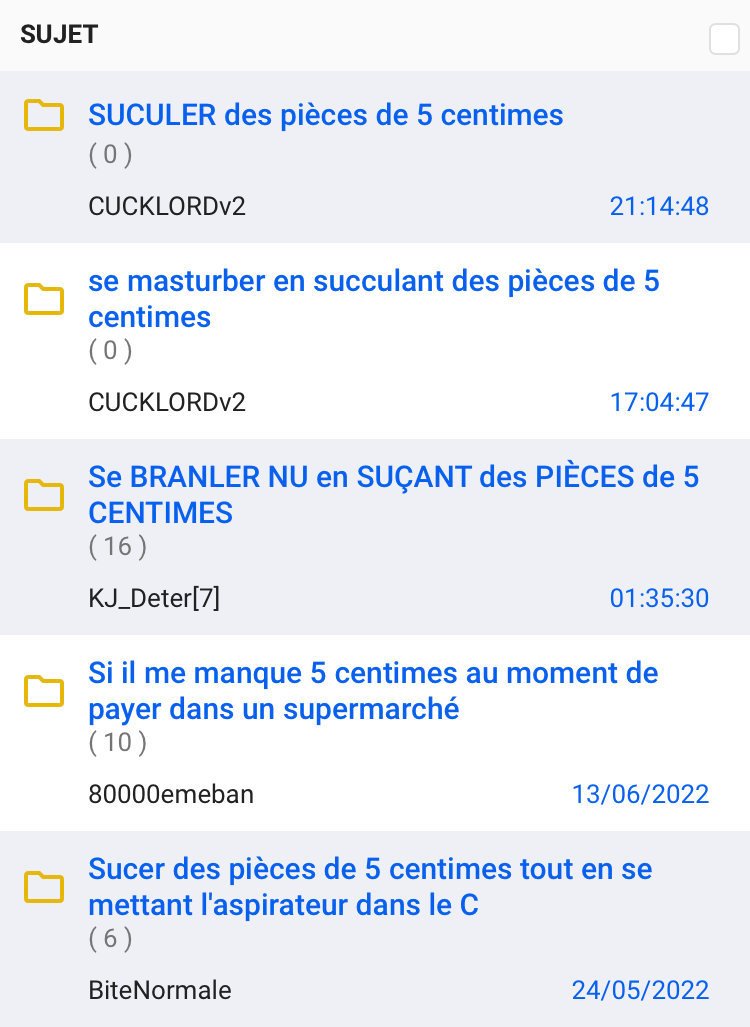Tick the checkbox in the SUJET header
The width and height of the screenshot is (750, 1027).
[723, 40]
